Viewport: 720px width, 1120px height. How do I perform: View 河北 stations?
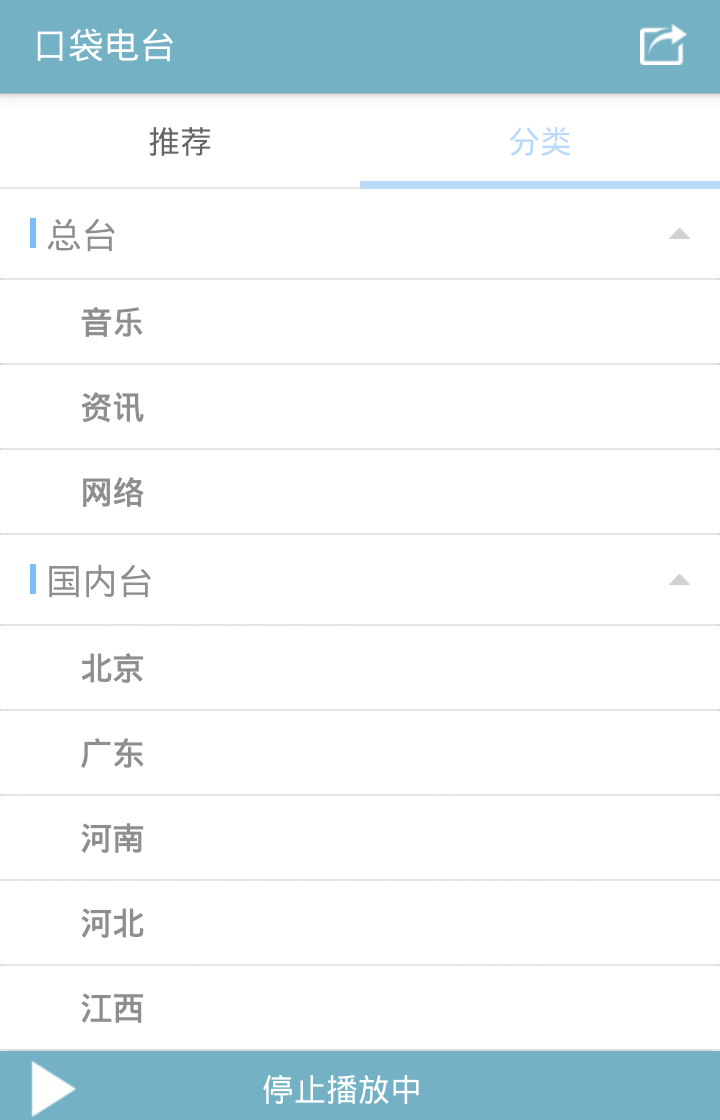pyautogui.click(x=112, y=924)
